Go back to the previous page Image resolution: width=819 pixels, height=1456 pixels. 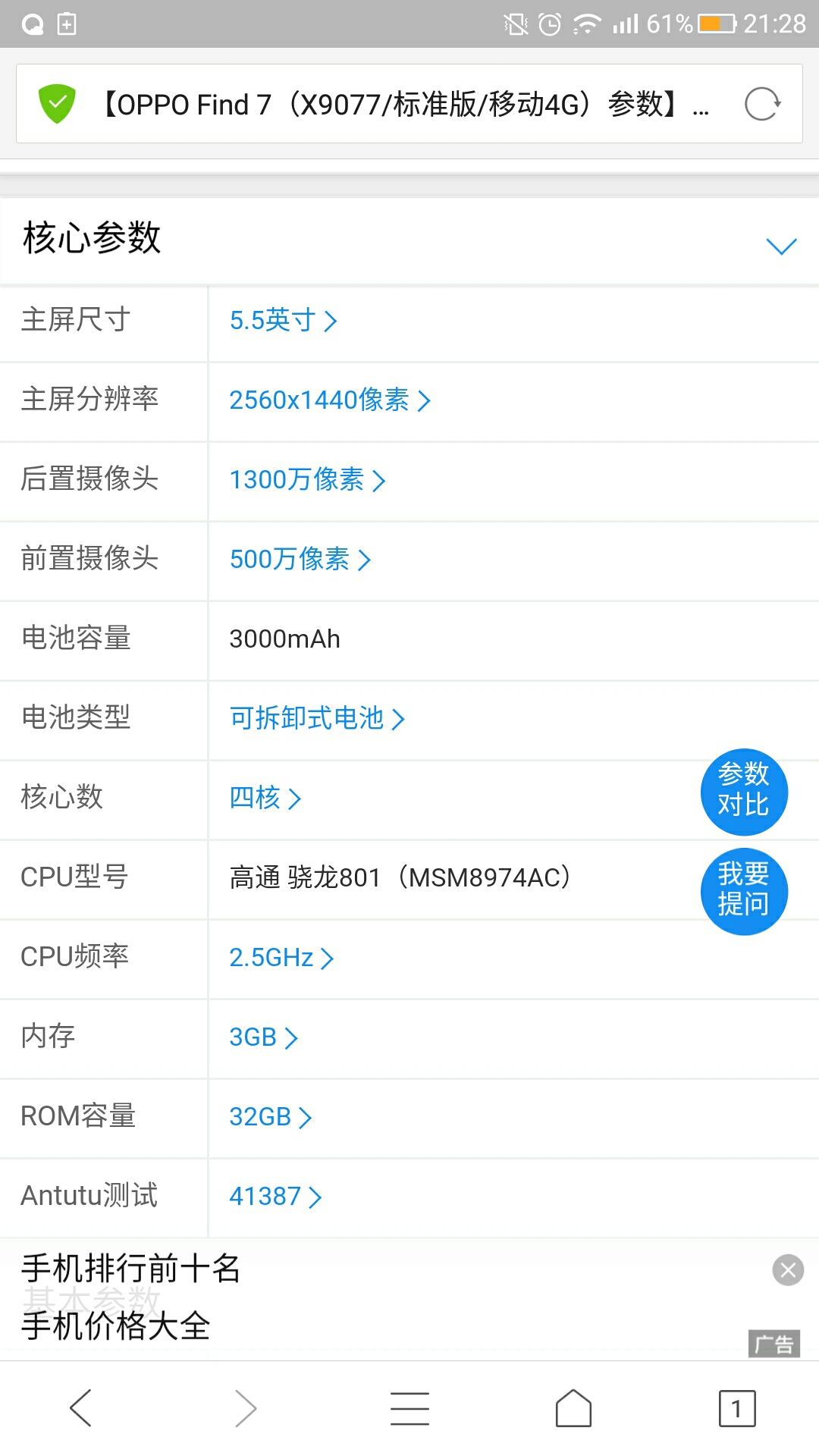(81, 1408)
